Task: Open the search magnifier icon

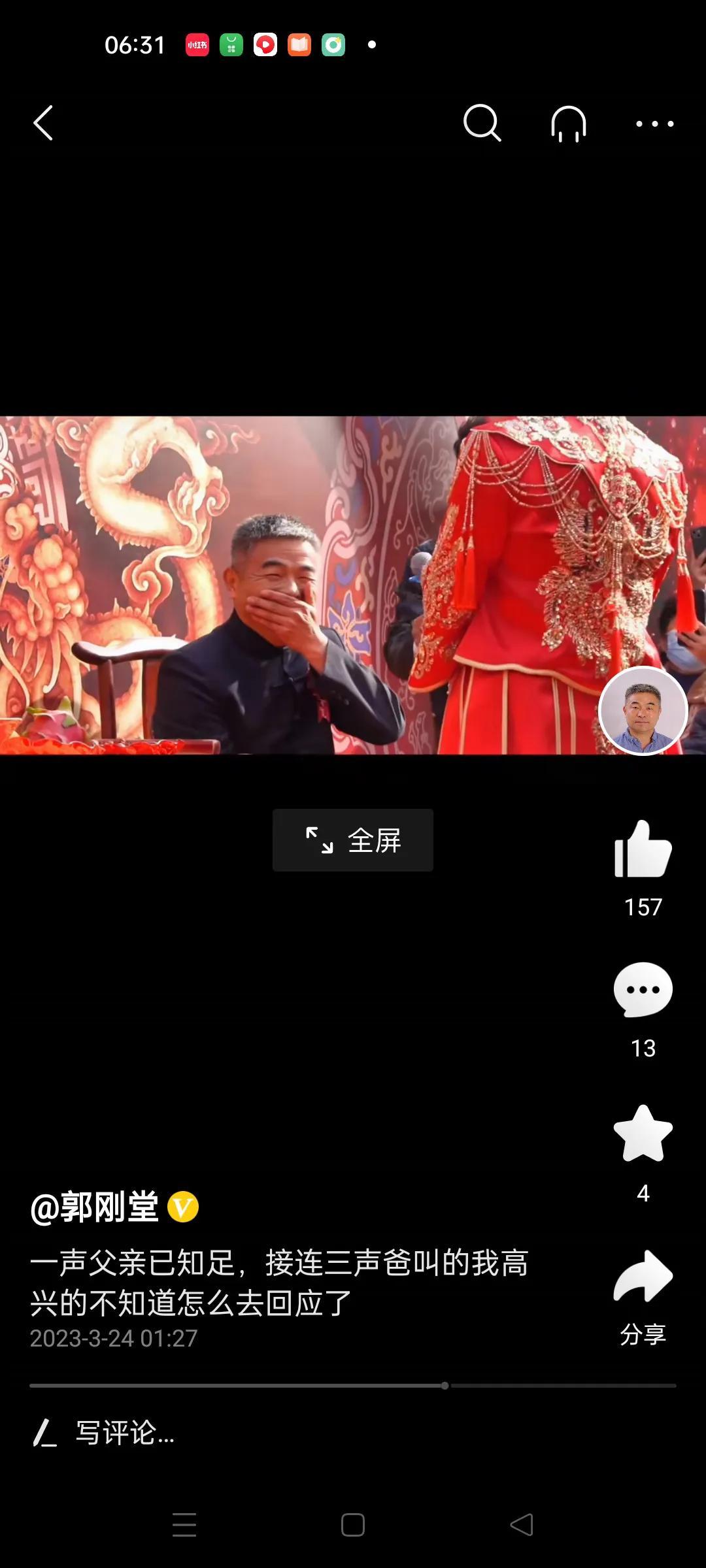Action: [x=482, y=123]
